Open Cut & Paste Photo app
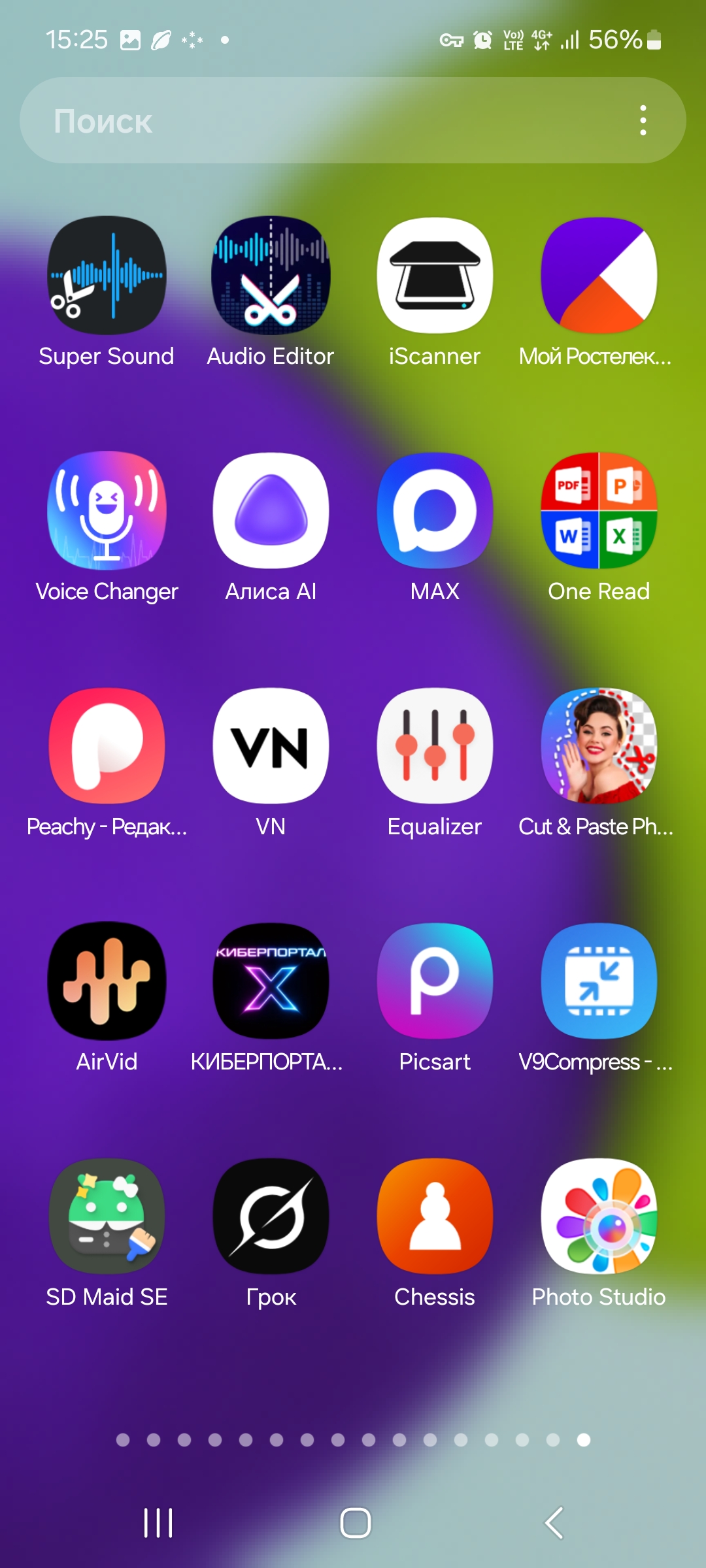The image size is (706, 1568). pos(599,746)
